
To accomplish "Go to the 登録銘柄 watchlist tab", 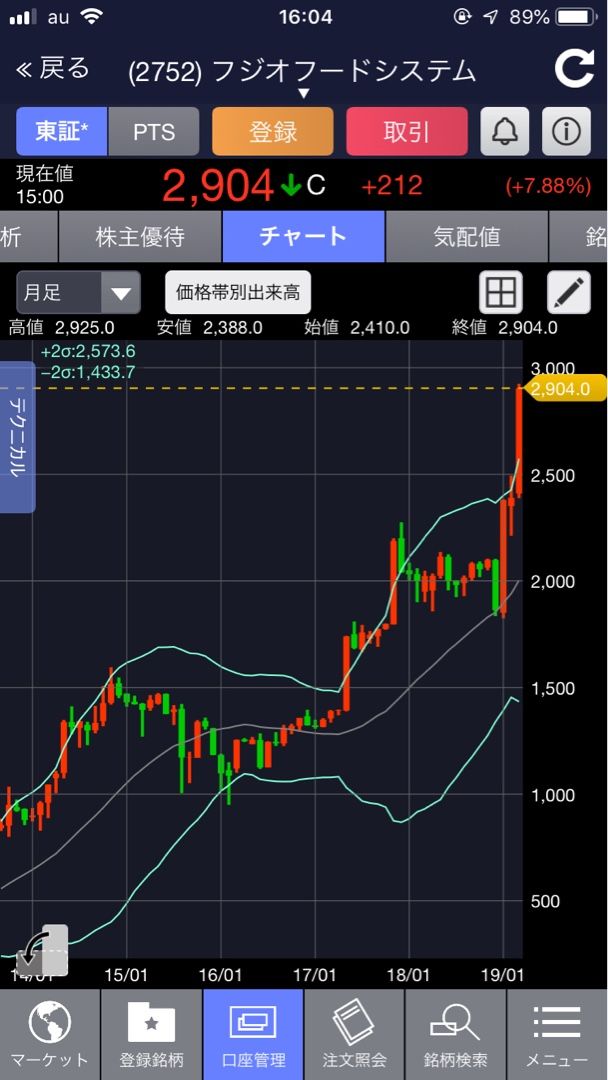I will [151, 1035].
